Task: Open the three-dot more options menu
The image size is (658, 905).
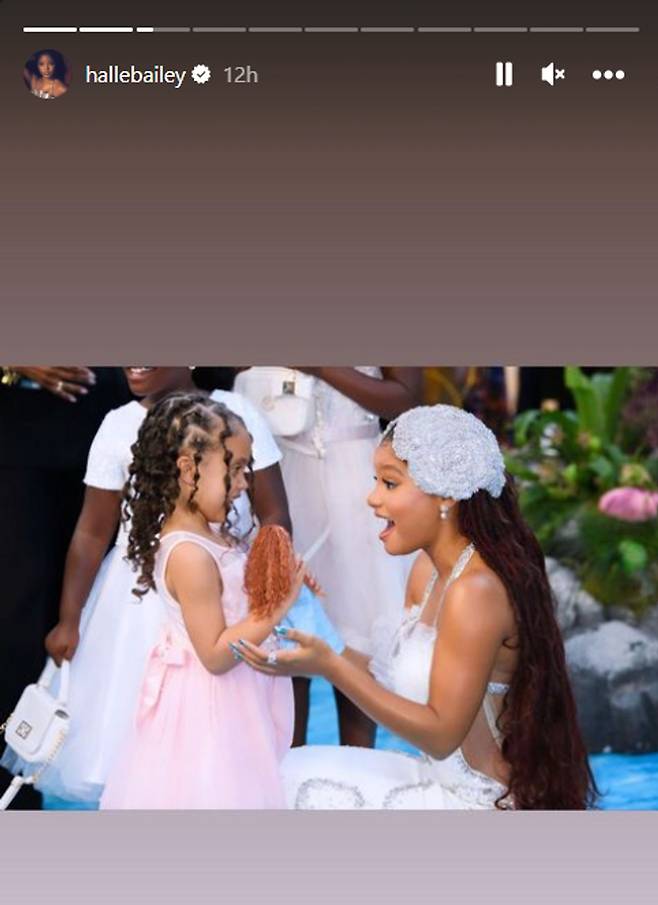Action: (x=608, y=74)
